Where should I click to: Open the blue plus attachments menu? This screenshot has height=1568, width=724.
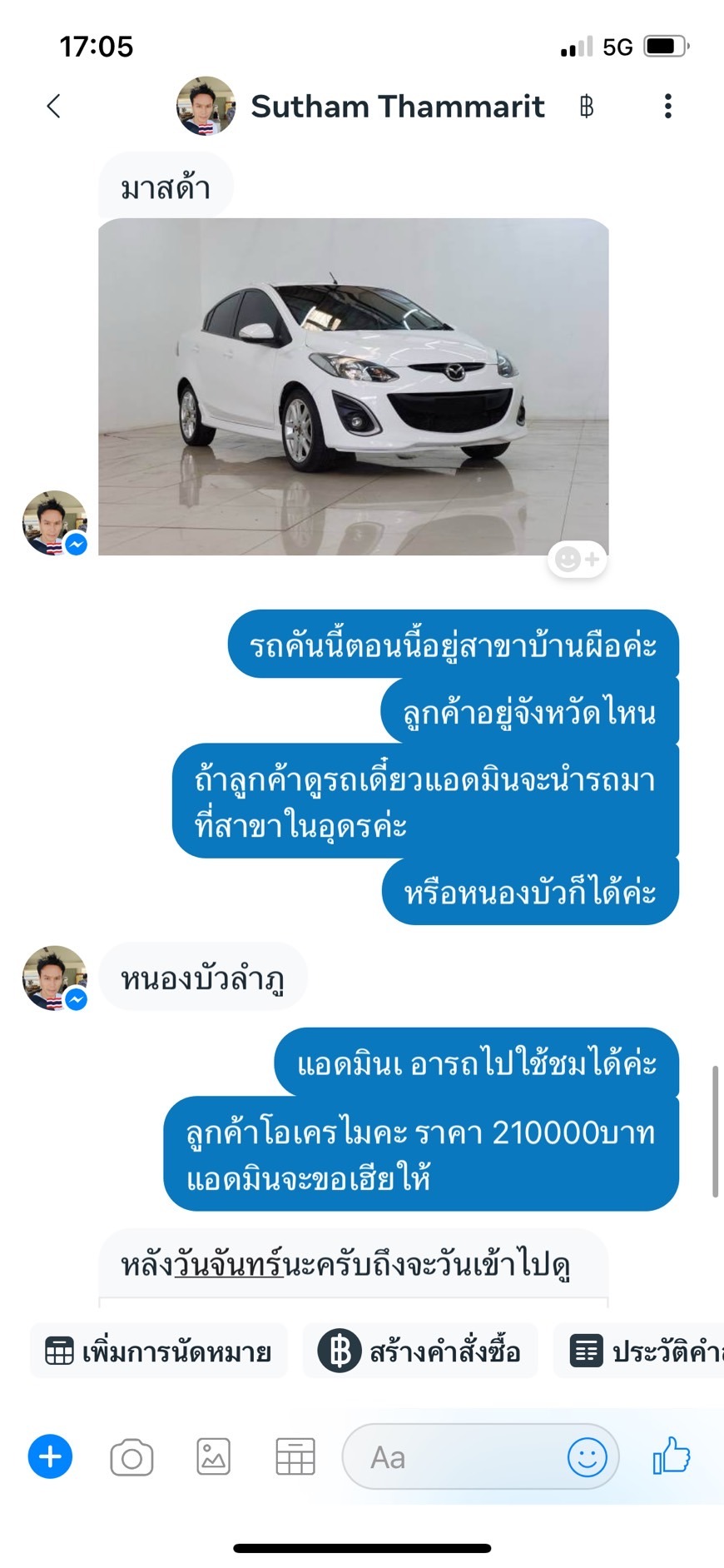tap(50, 1457)
